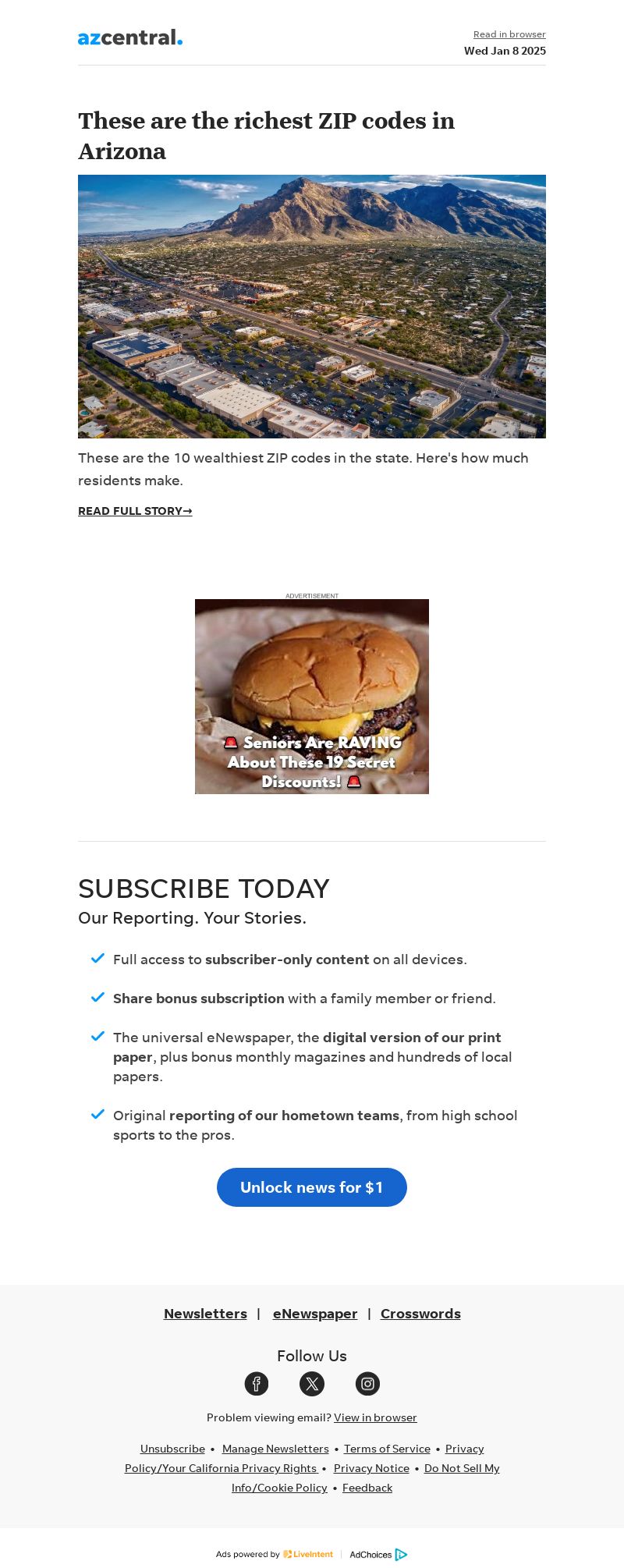Open the Arizona aerial story image
Viewport: 624px width, 1568px height.
[312, 306]
